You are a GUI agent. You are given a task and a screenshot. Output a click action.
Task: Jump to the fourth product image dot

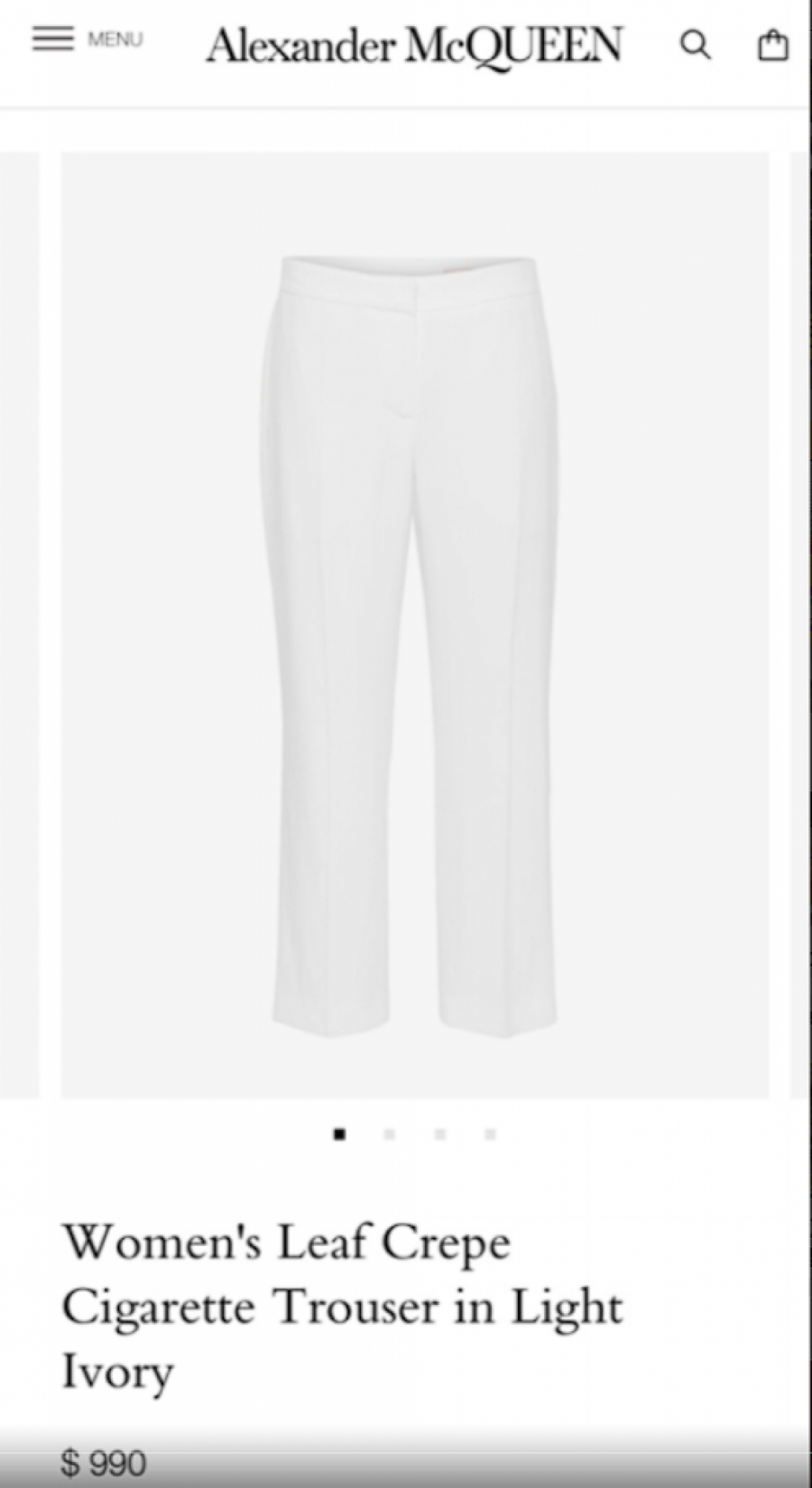point(490,1134)
